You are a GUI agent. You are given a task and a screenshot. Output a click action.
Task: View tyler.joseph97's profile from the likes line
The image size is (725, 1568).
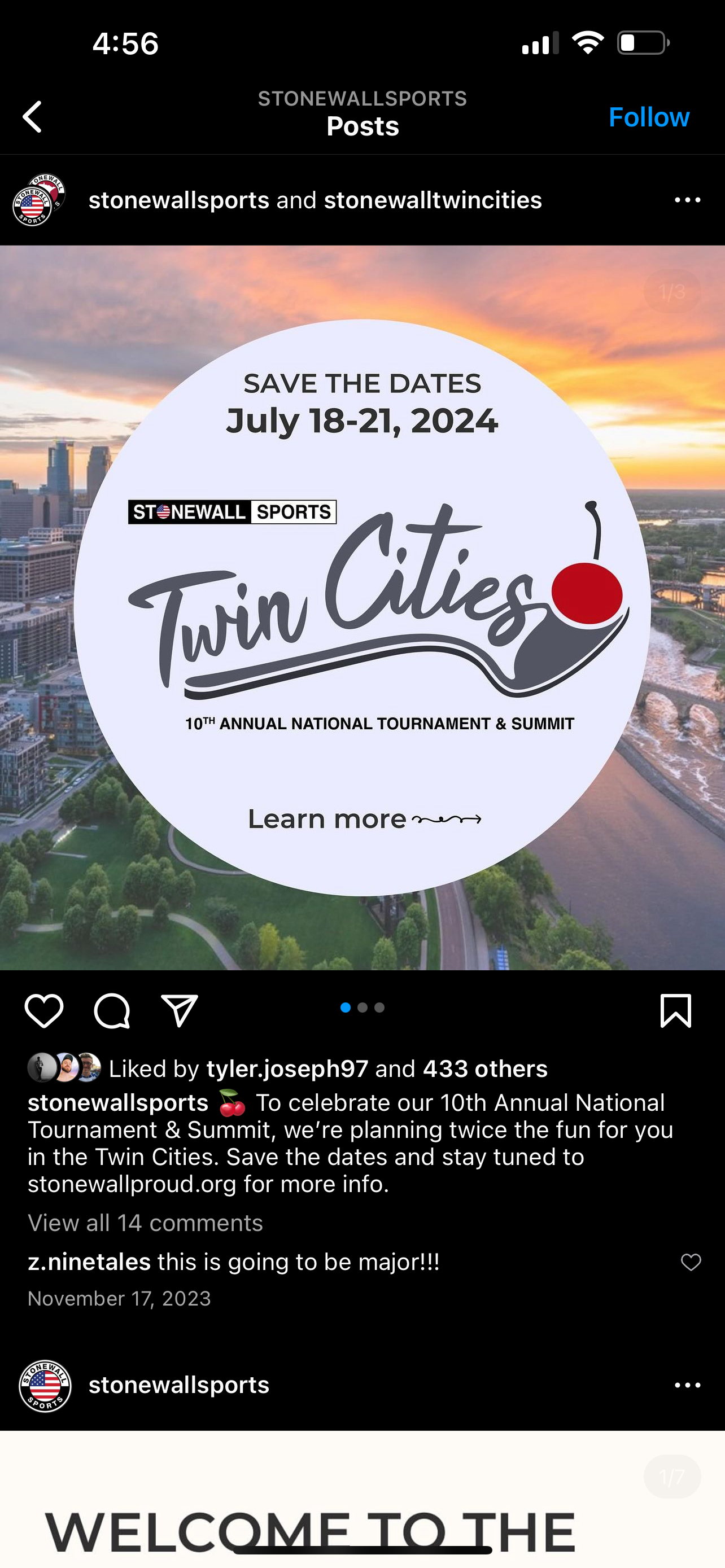287,1068
